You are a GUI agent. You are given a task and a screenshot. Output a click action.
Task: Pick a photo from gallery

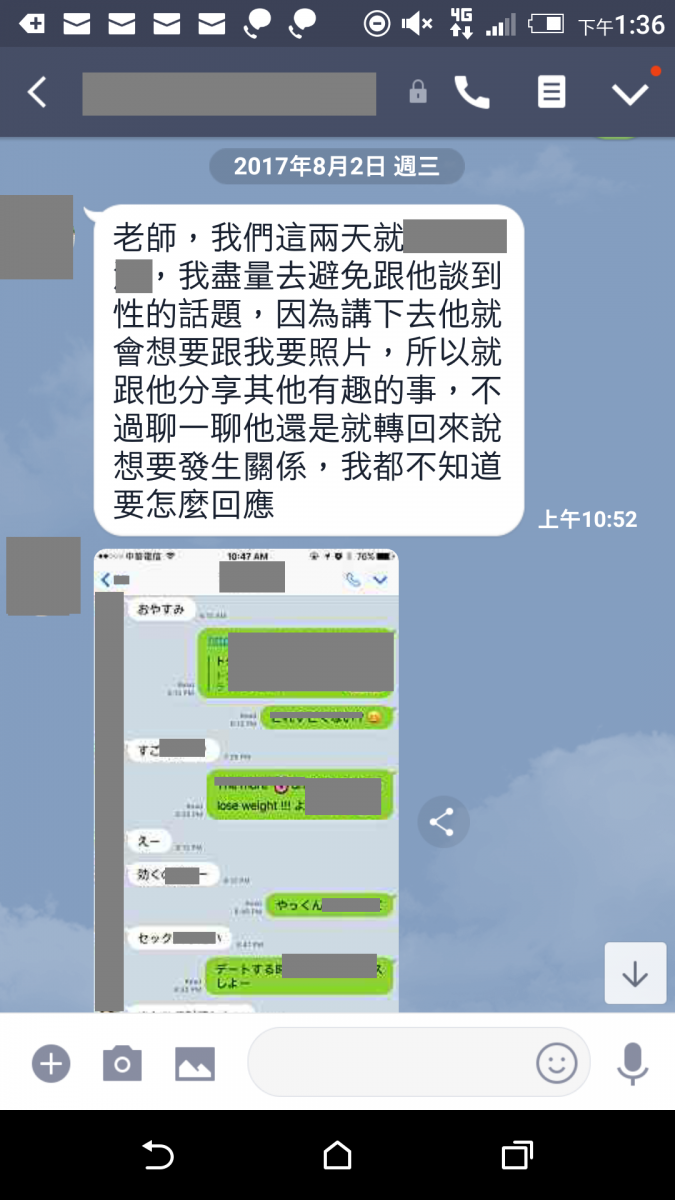tap(195, 1063)
